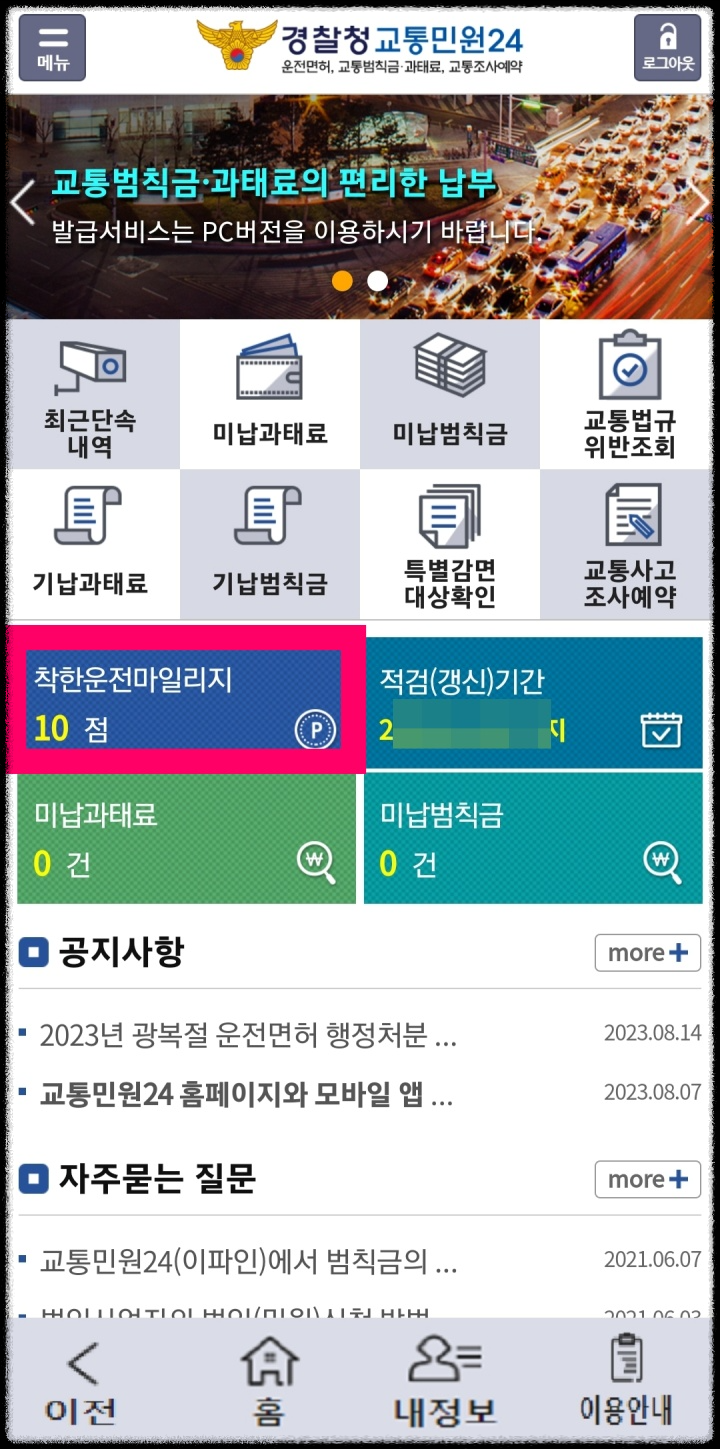Go to 홈 from the bottom bar
This screenshot has width=720, height=1449.
pos(269,1378)
